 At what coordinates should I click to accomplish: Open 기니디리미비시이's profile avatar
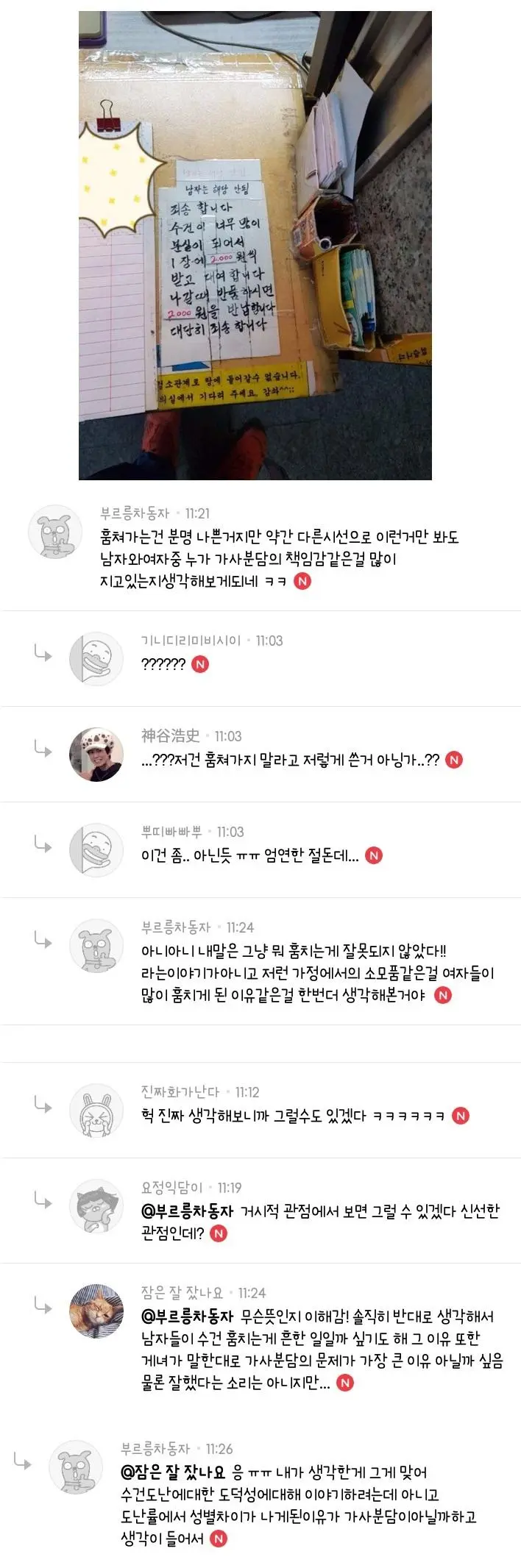pyautogui.click(x=96, y=659)
